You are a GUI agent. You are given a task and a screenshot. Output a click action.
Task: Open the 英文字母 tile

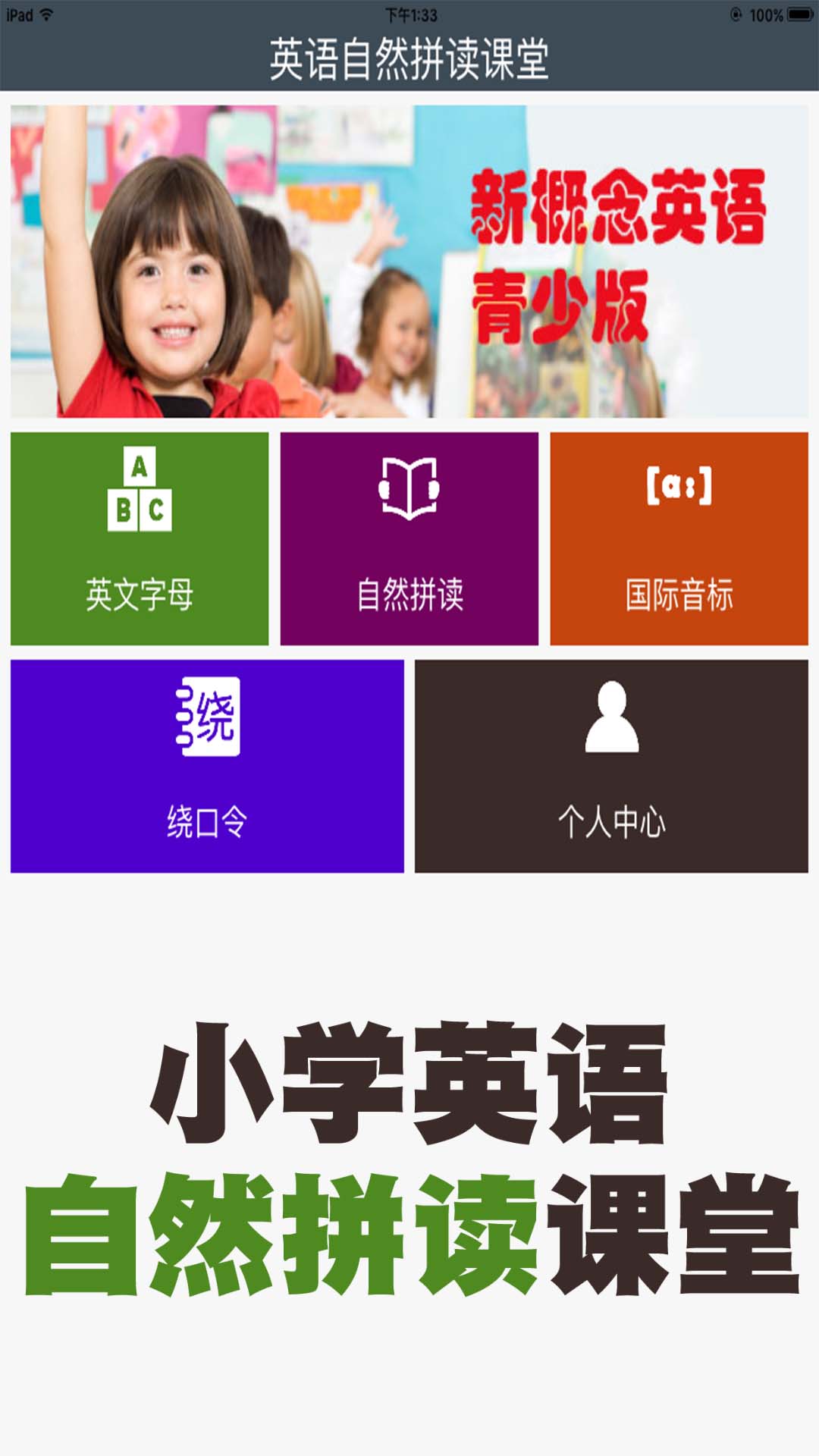tap(140, 538)
